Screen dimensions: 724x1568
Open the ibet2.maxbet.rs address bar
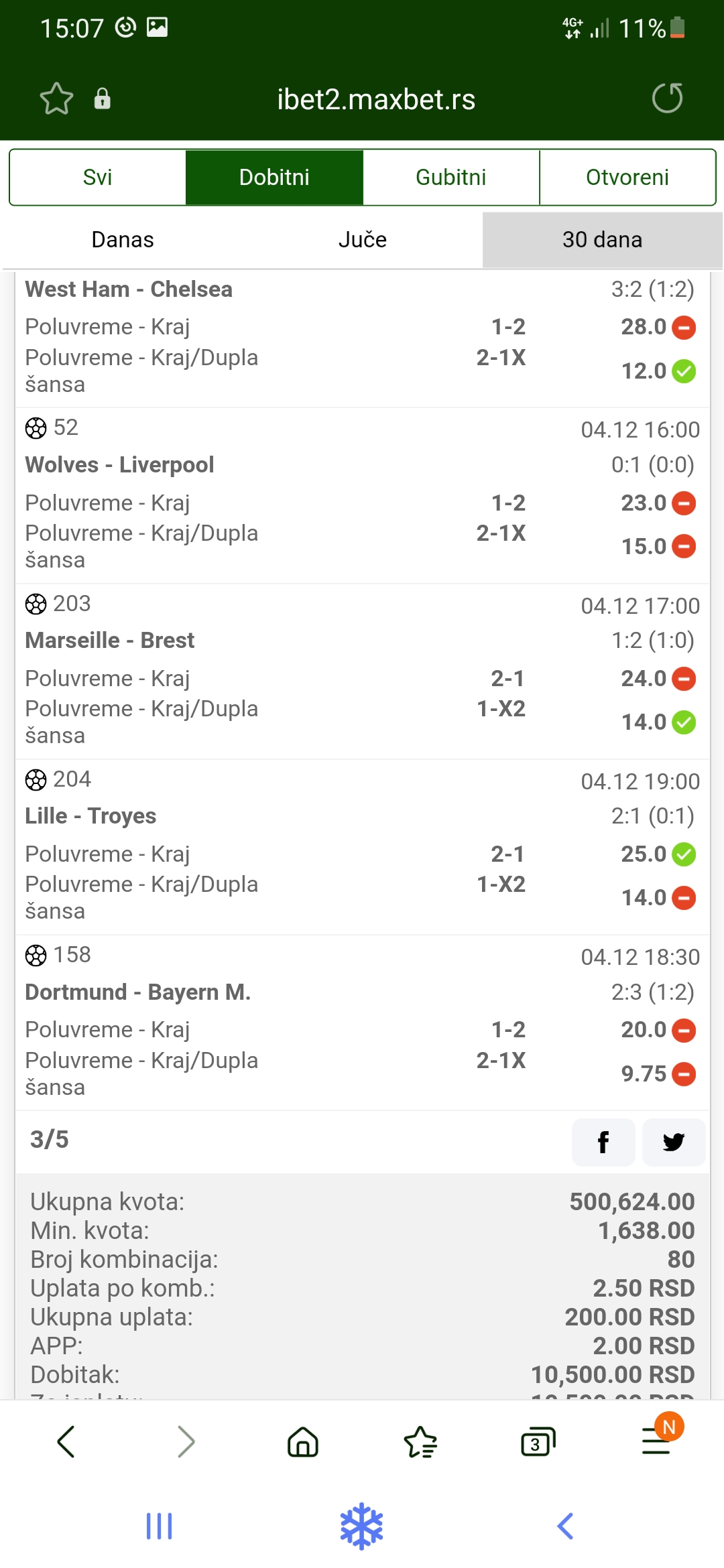pos(376,100)
